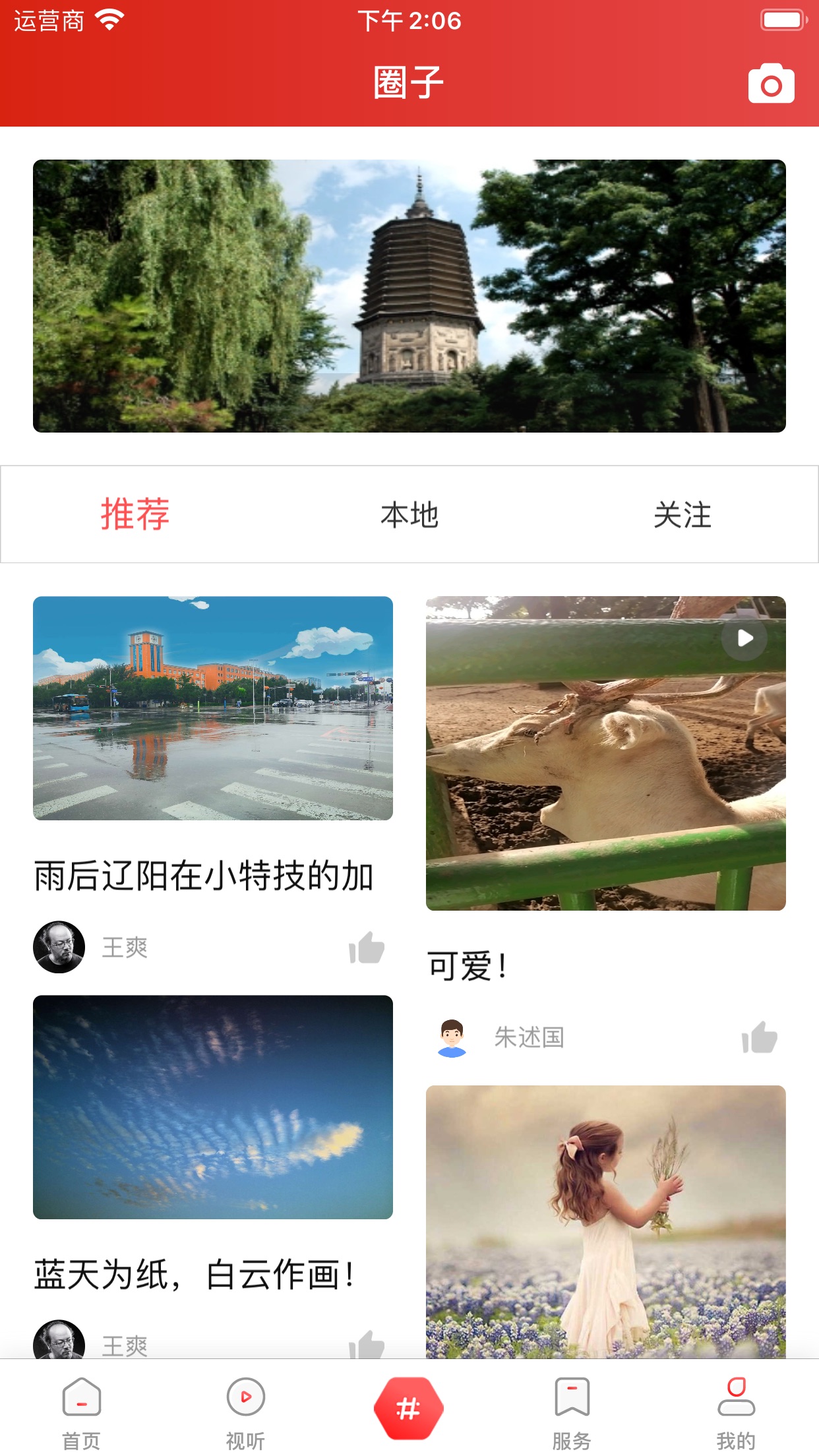
Task: Open the 服务 tab
Action: [x=572, y=1412]
